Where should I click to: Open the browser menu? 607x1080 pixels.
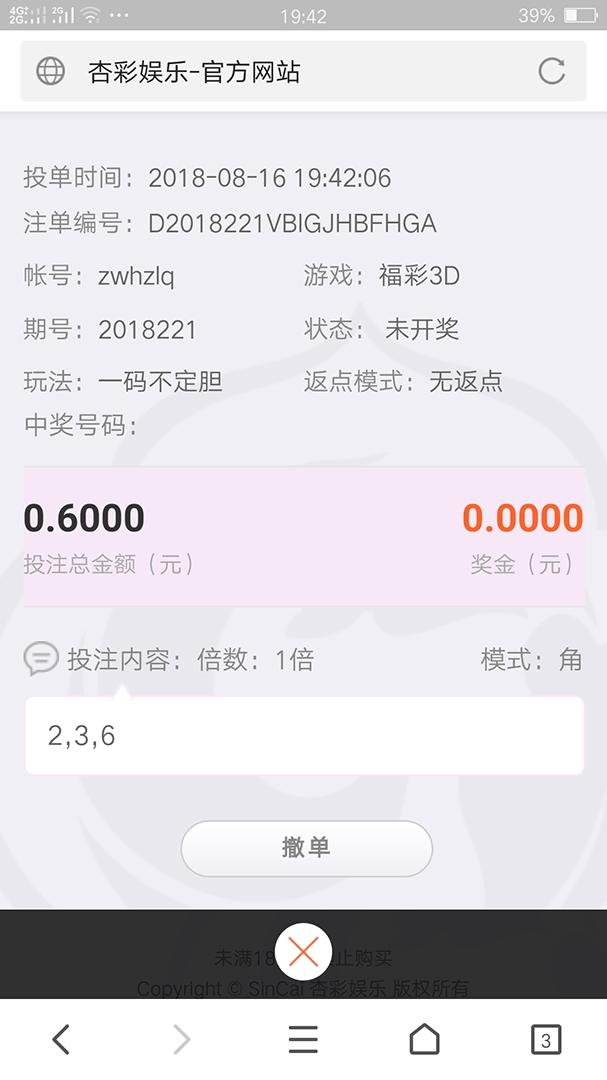(303, 1040)
